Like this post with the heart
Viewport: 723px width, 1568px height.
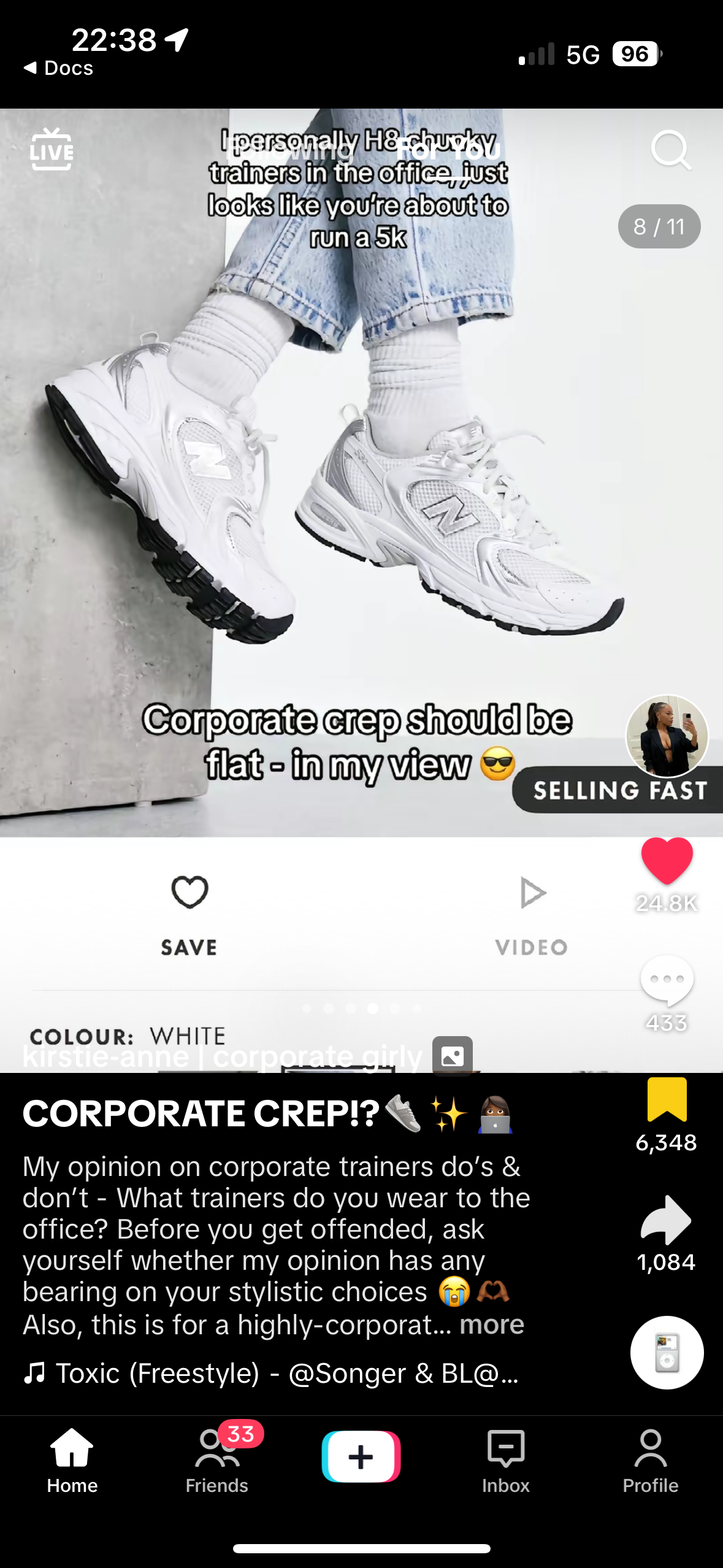coord(667,860)
